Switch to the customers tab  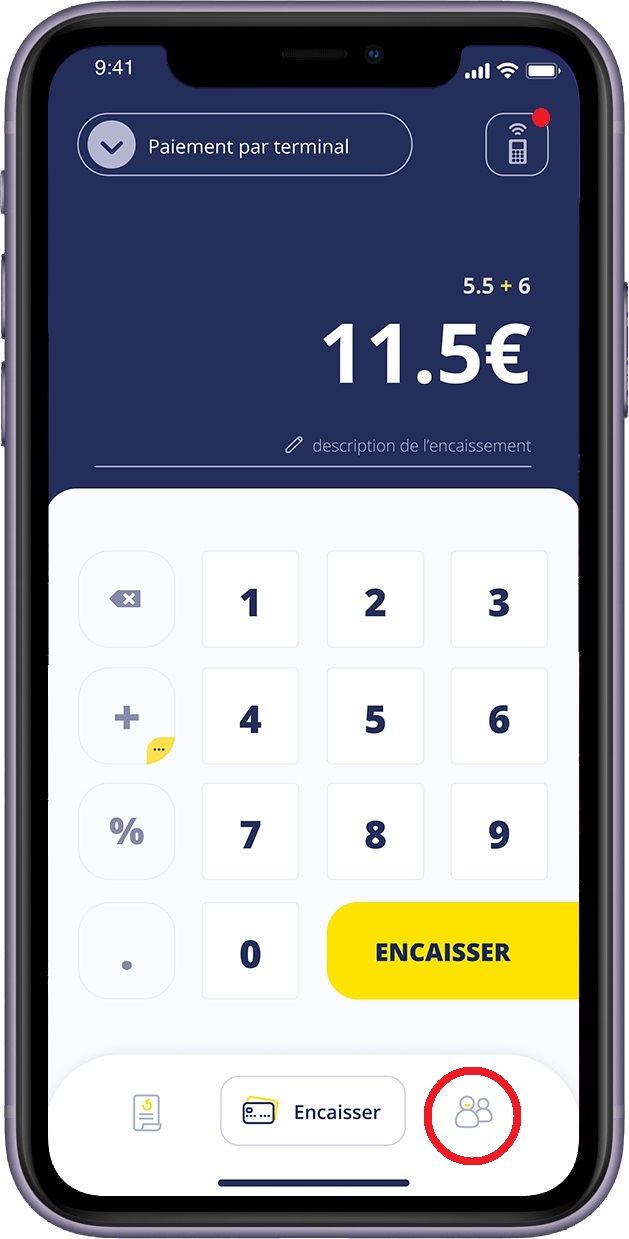click(473, 1111)
